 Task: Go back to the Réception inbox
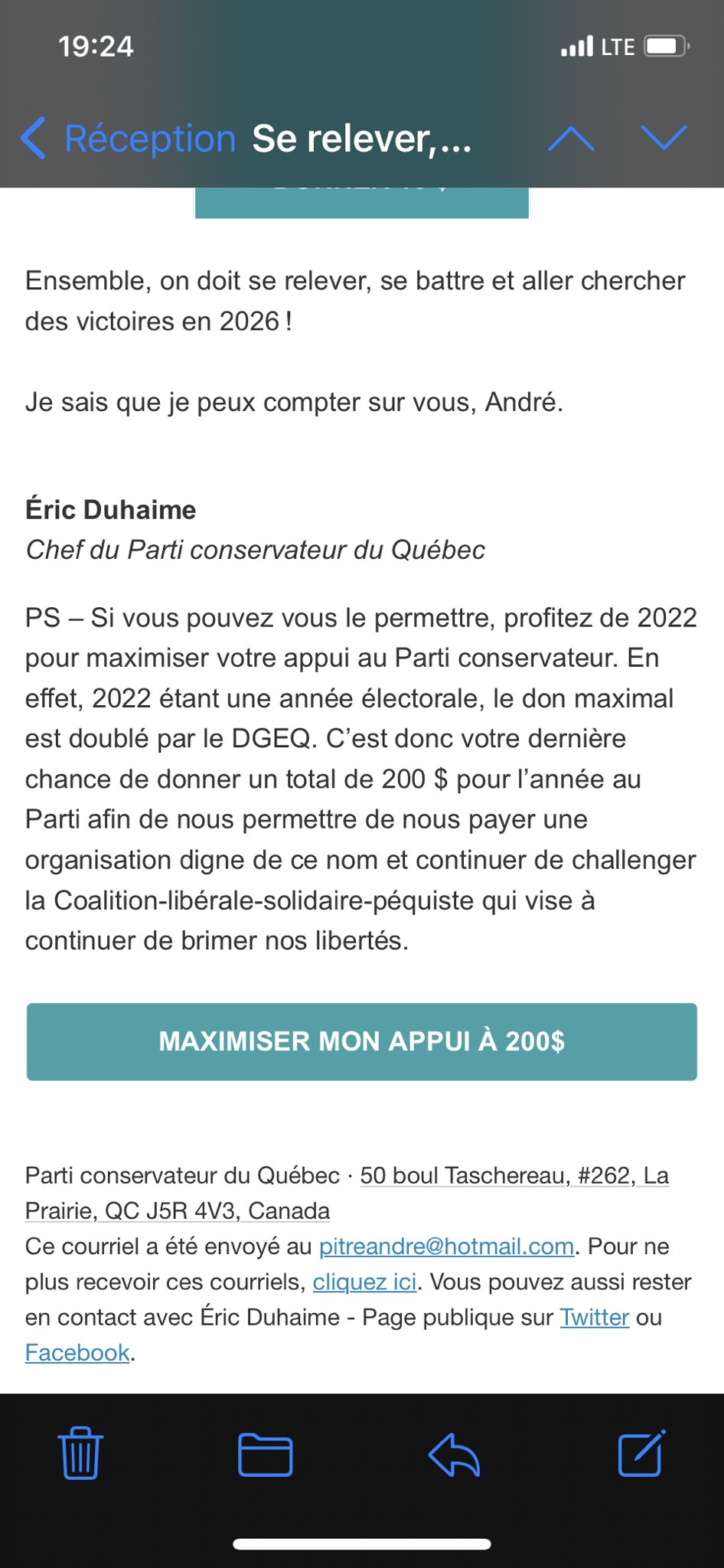coord(128,139)
